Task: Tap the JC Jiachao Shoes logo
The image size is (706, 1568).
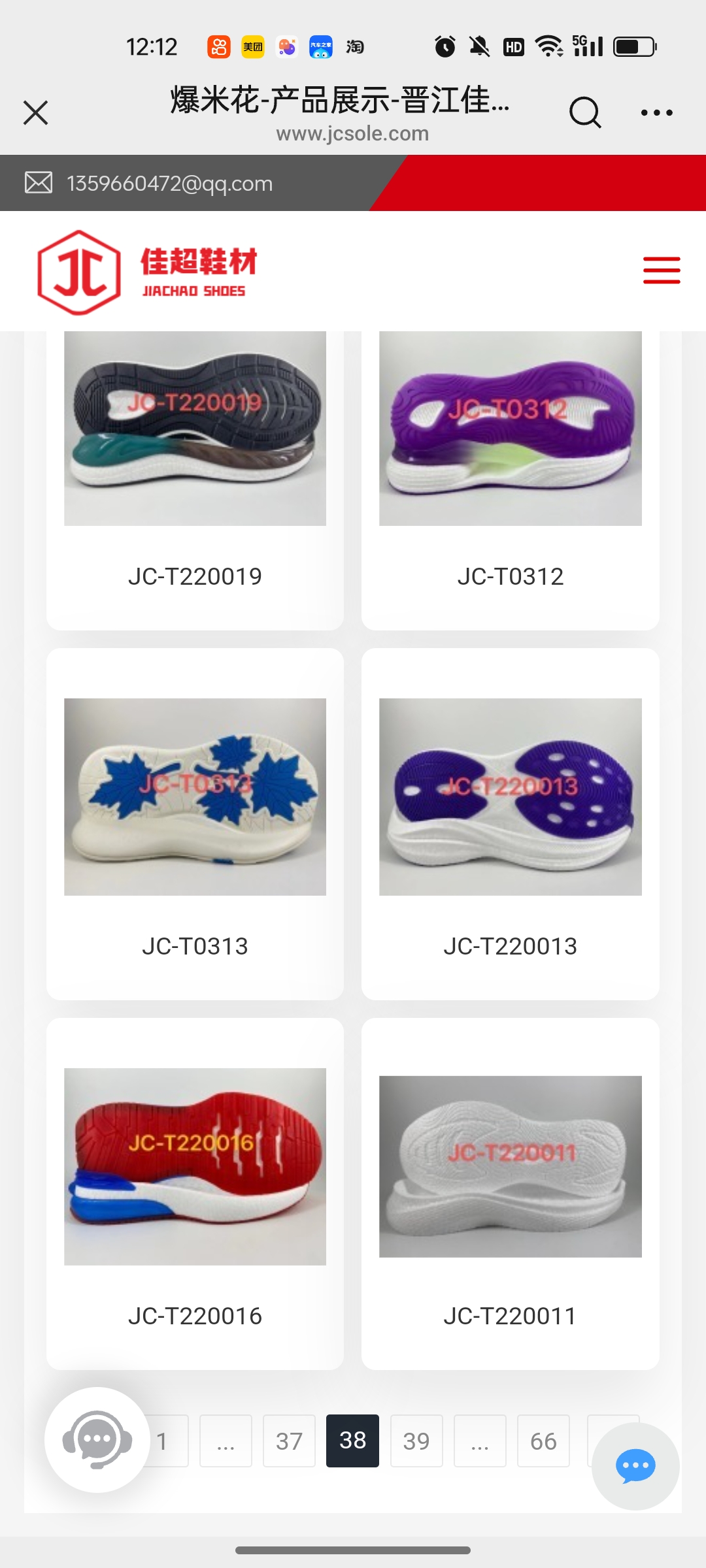Action: tap(147, 272)
